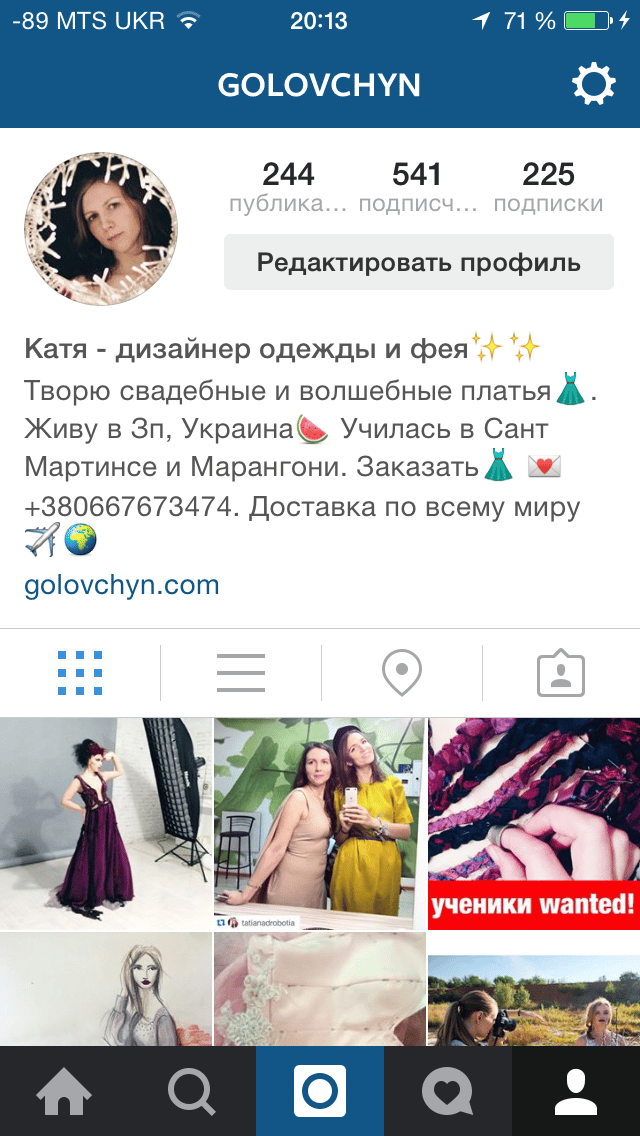This screenshot has height=1136, width=640.
Task: Open the ученики wanted! post
Action: pyautogui.click(x=534, y=824)
